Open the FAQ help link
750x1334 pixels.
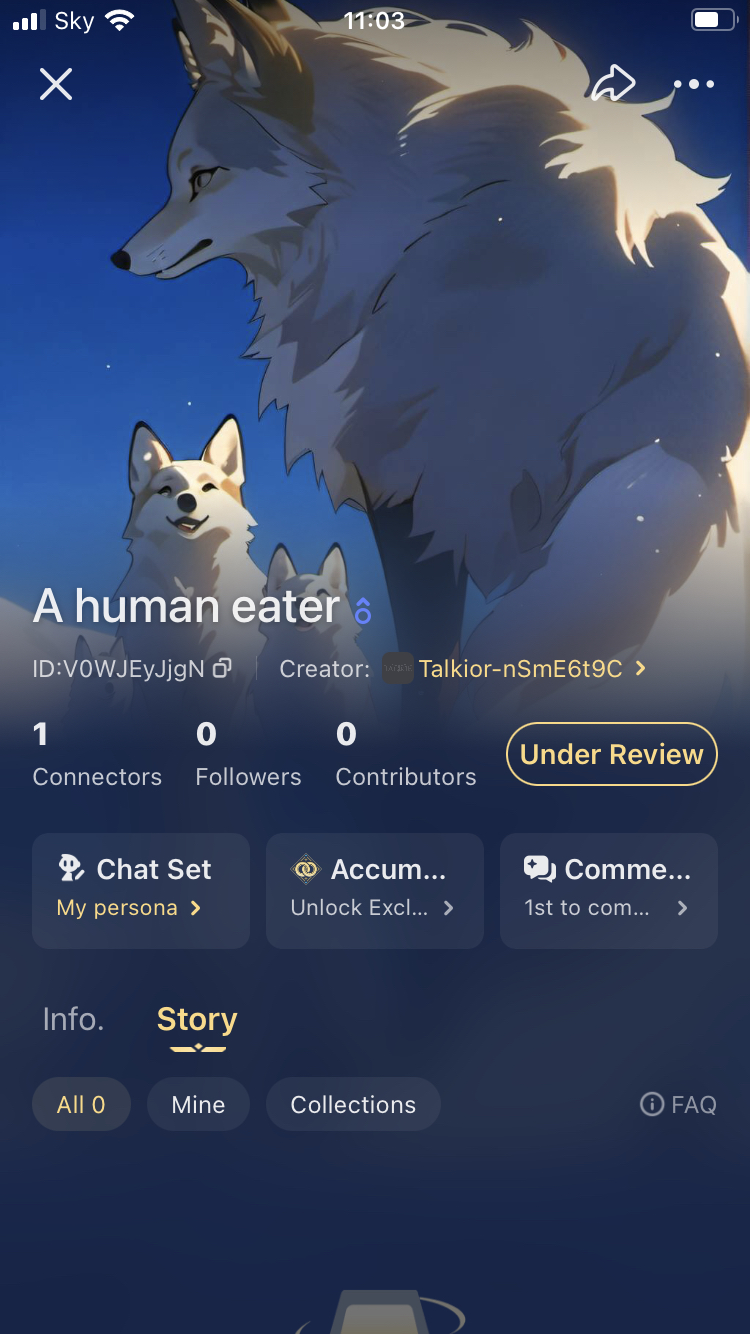pyautogui.click(x=678, y=1104)
